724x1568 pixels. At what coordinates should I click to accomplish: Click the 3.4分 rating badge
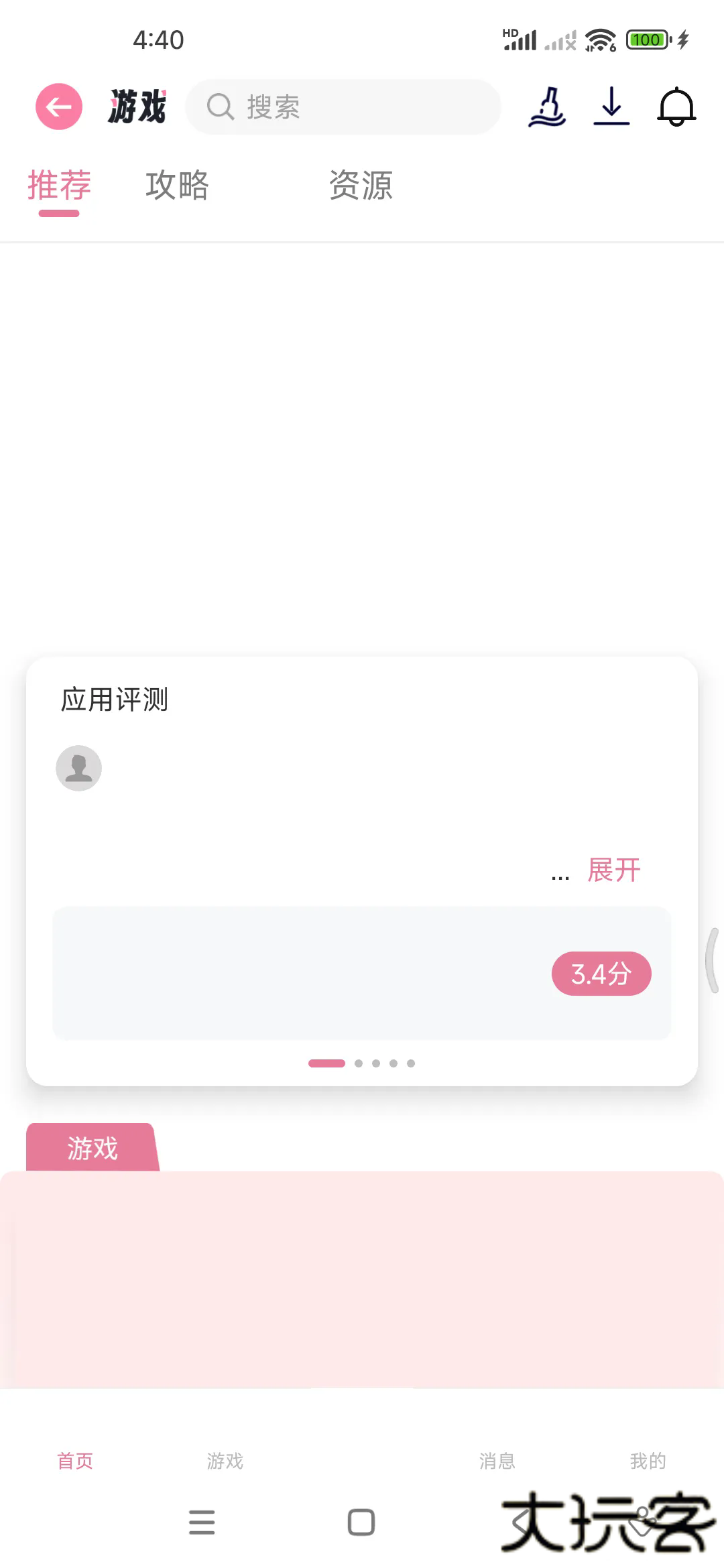pyautogui.click(x=601, y=974)
